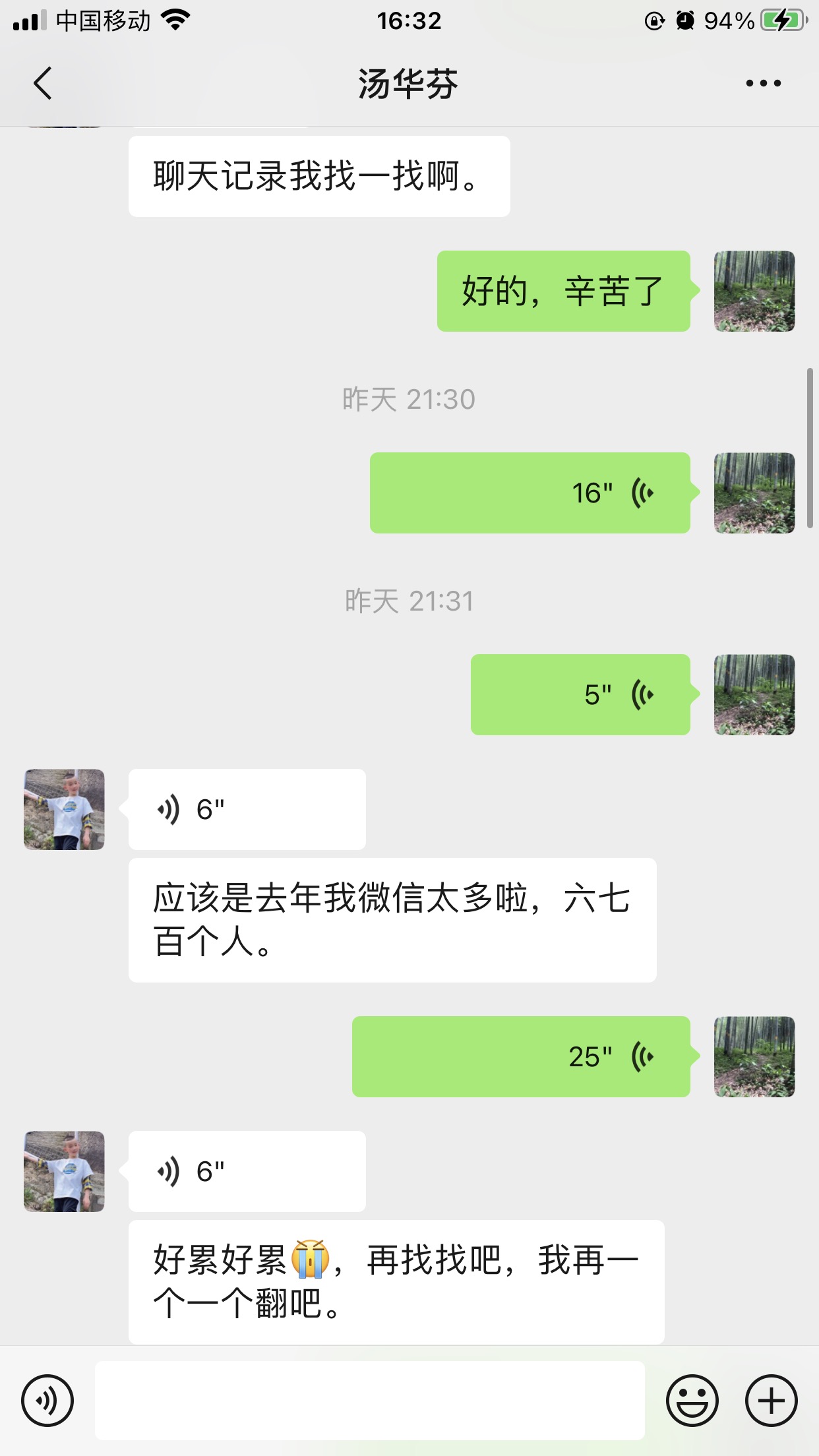Focus the message text field

[x=369, y=1401]
